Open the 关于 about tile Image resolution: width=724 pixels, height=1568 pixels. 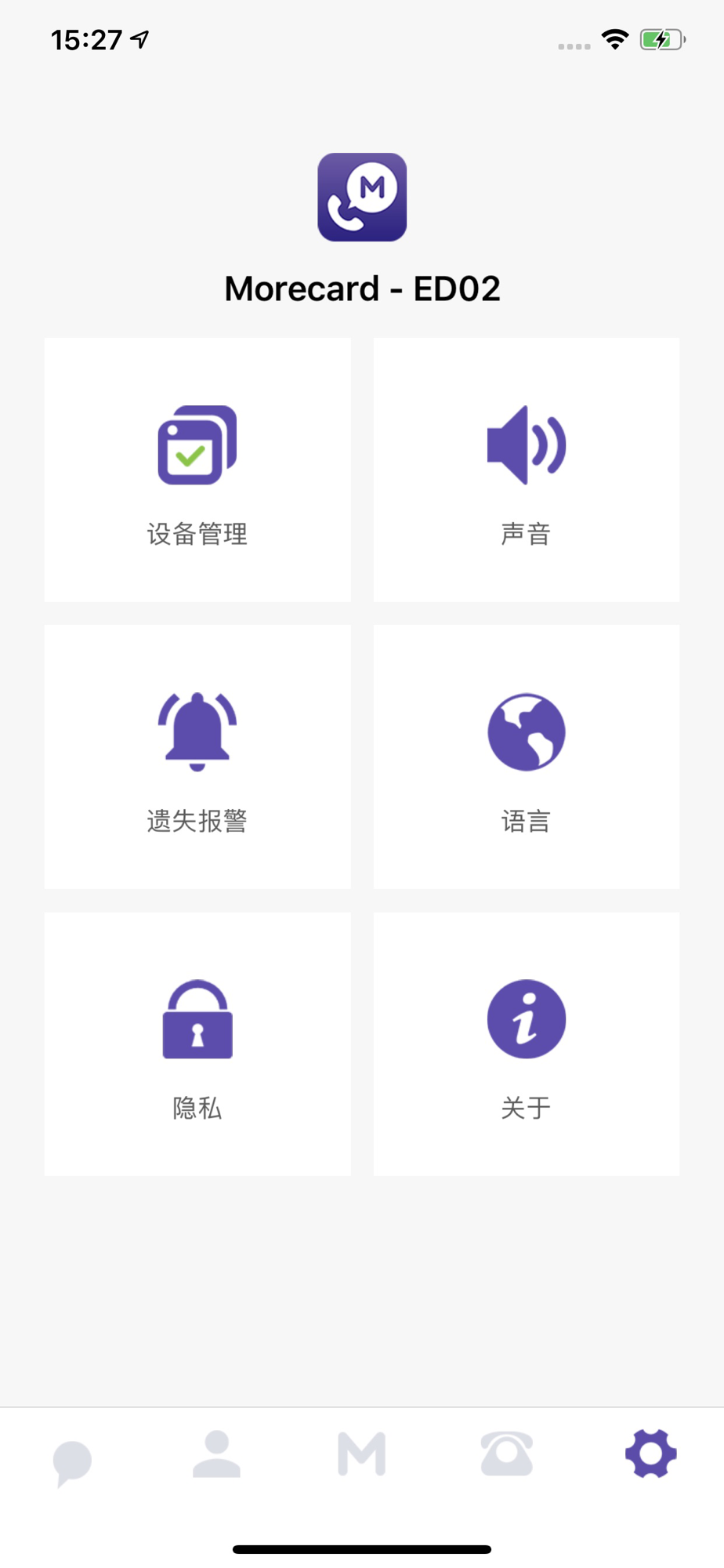point(527,1044)
